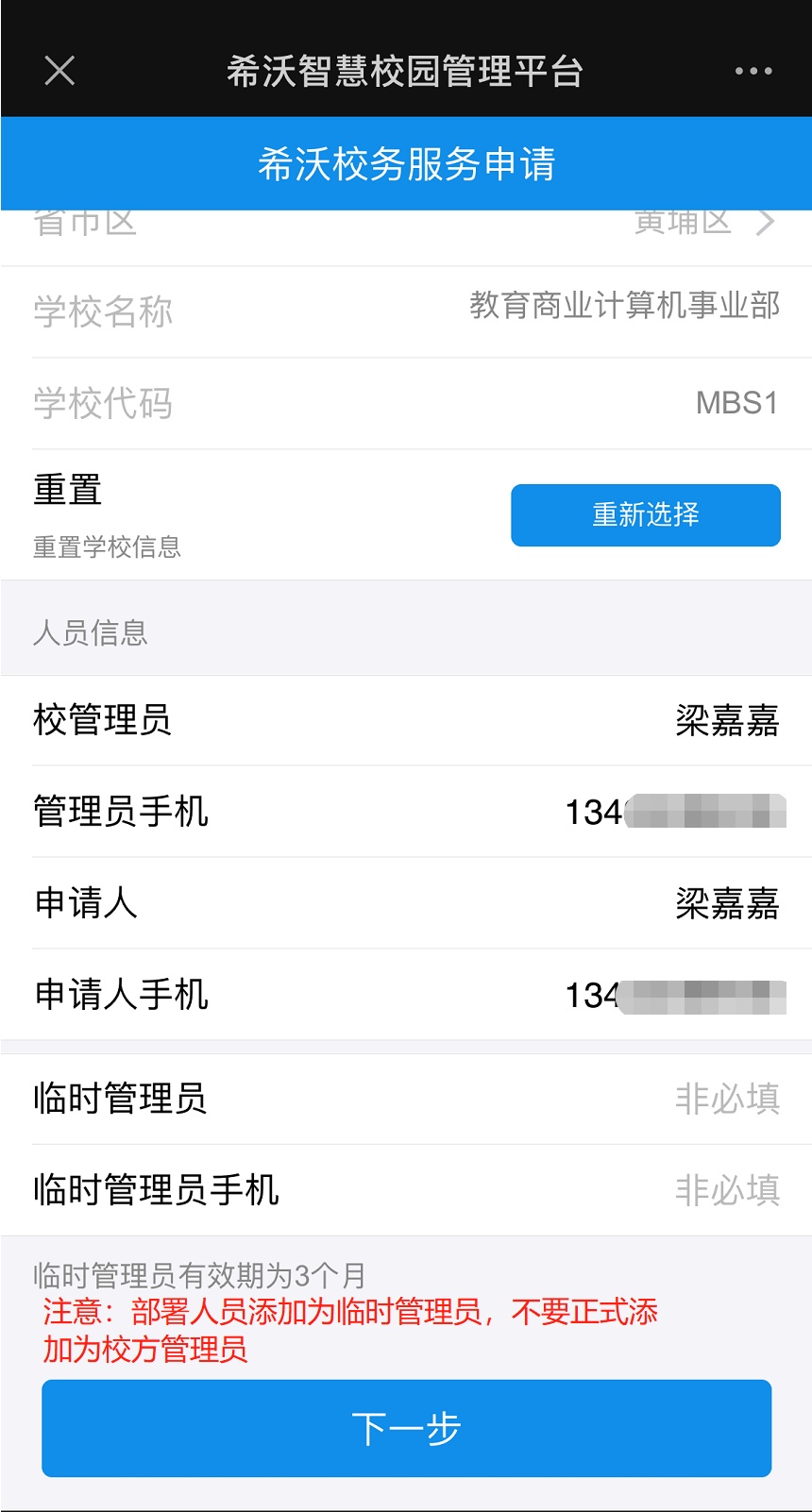Proceed with the 下一步 button
The height and width of the screenshot is (1512, 812).
[x=406, y=1428]
